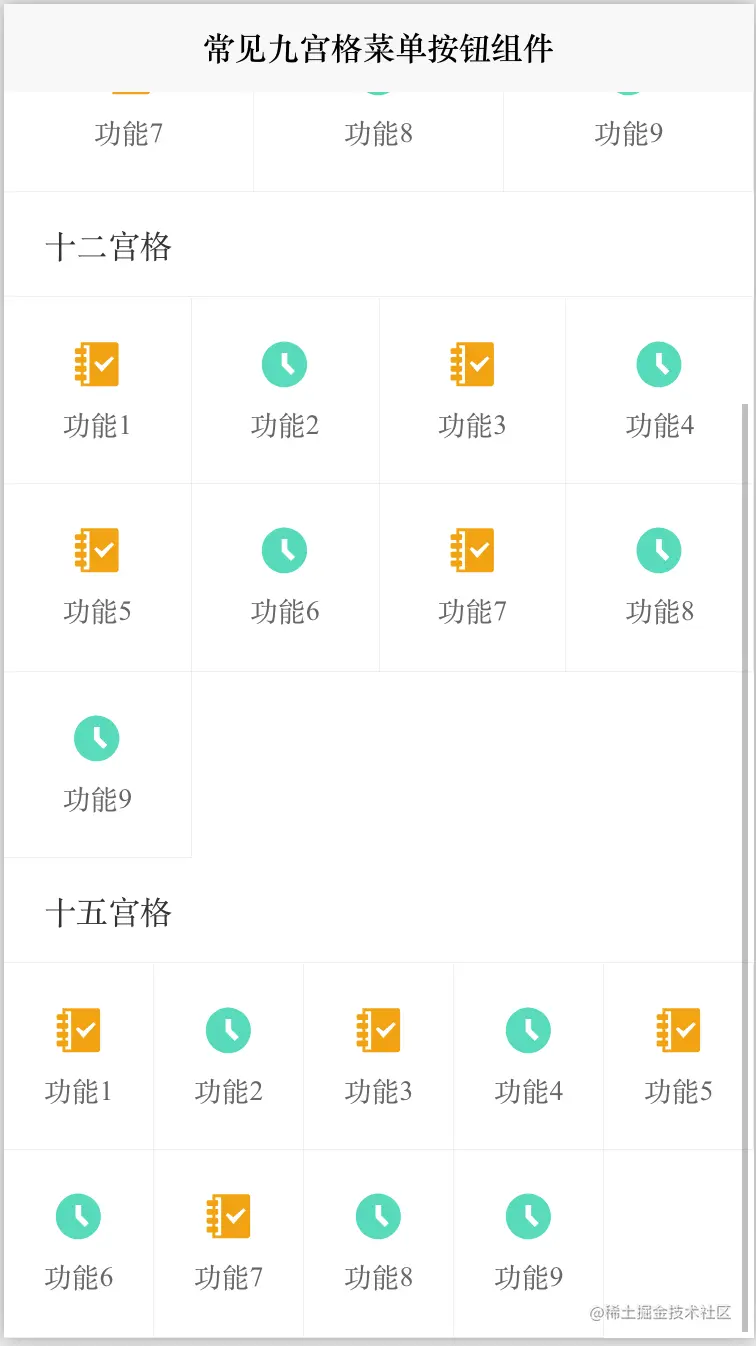Viewport: 756px width, 1346px height.
Task: Tap 功能6 in the 十五宫格 section
Action: tap(78, 1242)
